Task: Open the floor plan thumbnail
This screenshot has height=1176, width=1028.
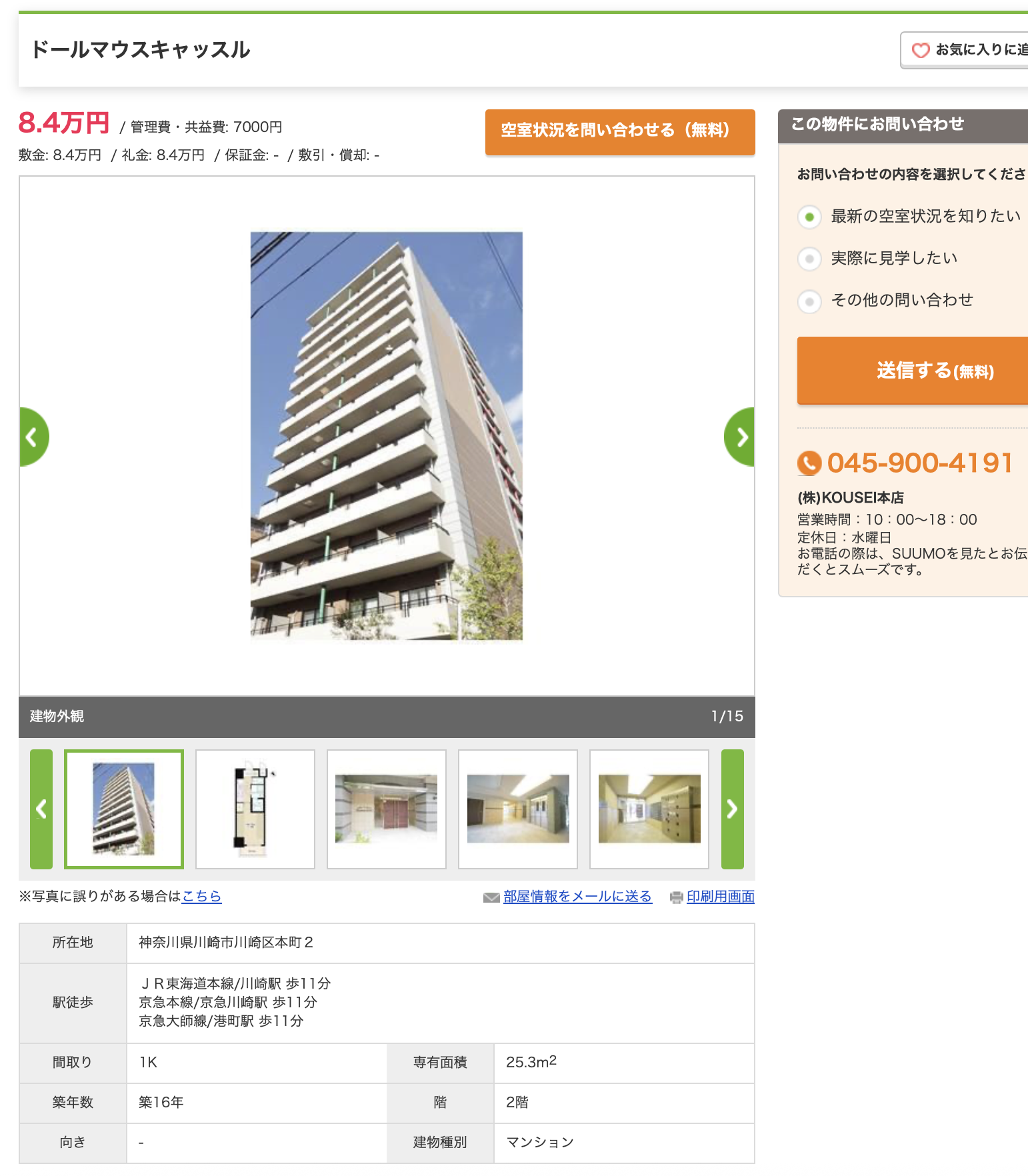Action: [255, 809]
